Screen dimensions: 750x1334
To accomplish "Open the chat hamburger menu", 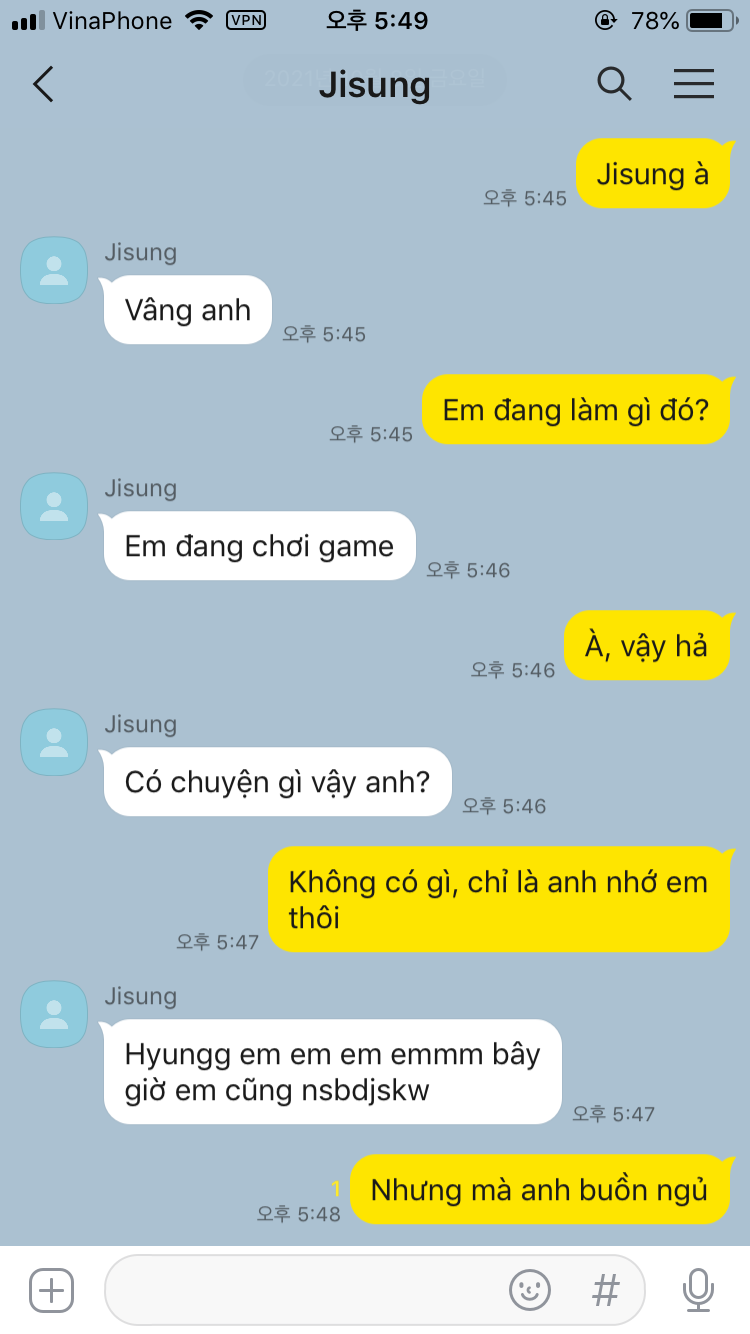I will (x=694, y=84).
